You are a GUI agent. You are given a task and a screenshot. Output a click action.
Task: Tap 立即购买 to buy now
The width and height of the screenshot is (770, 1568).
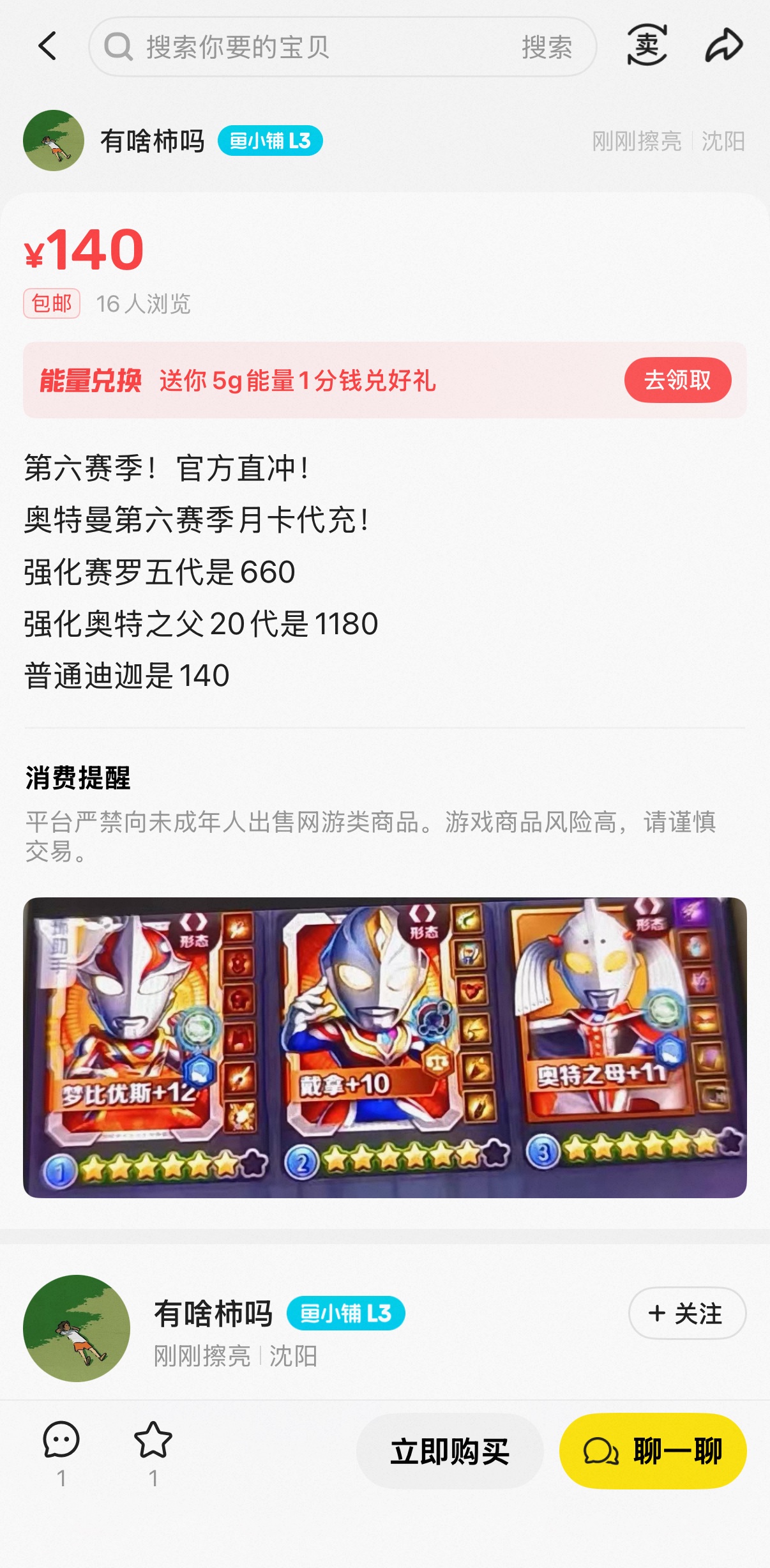(x=450, y=1451)
